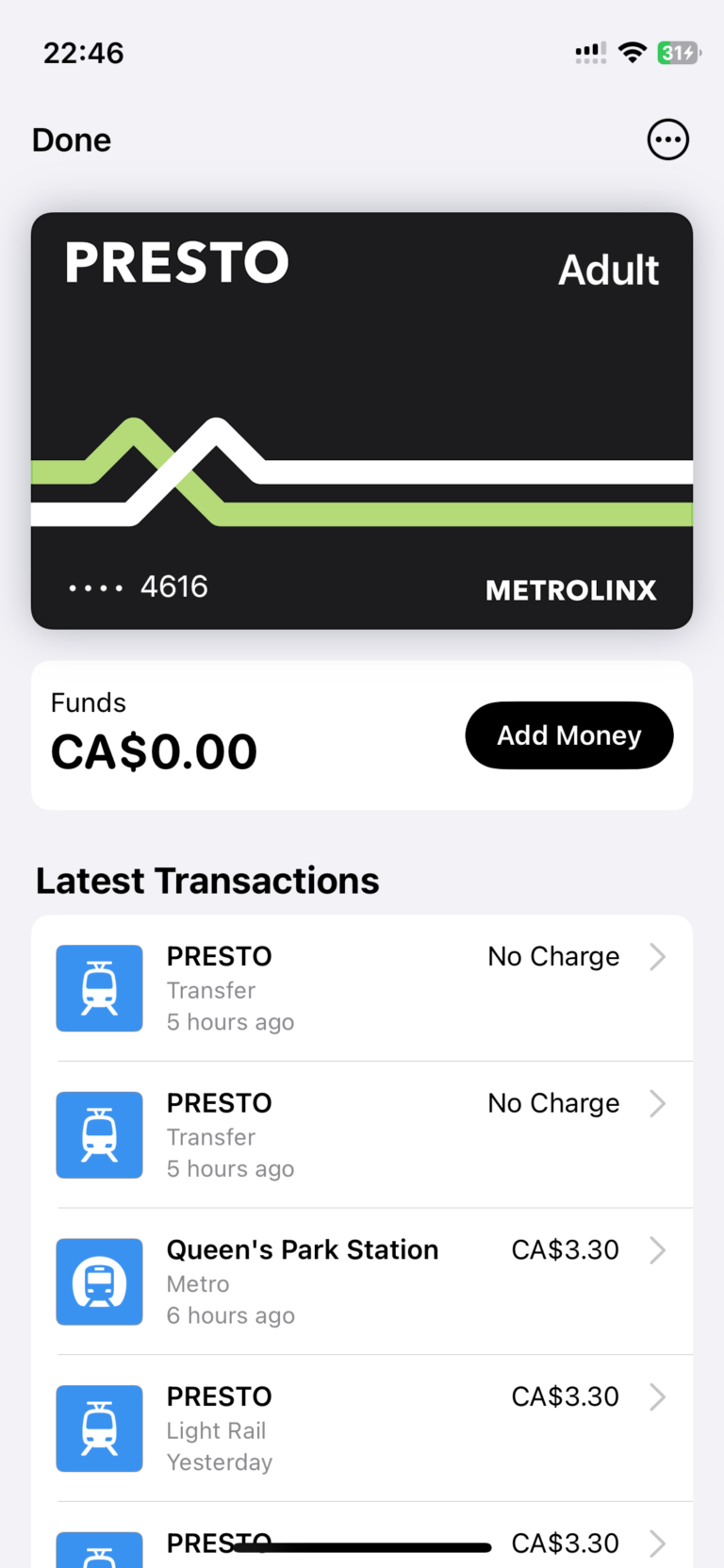Tap Done to close the card view
Screen dimensions: 724x1568
[x=71, y=140]
